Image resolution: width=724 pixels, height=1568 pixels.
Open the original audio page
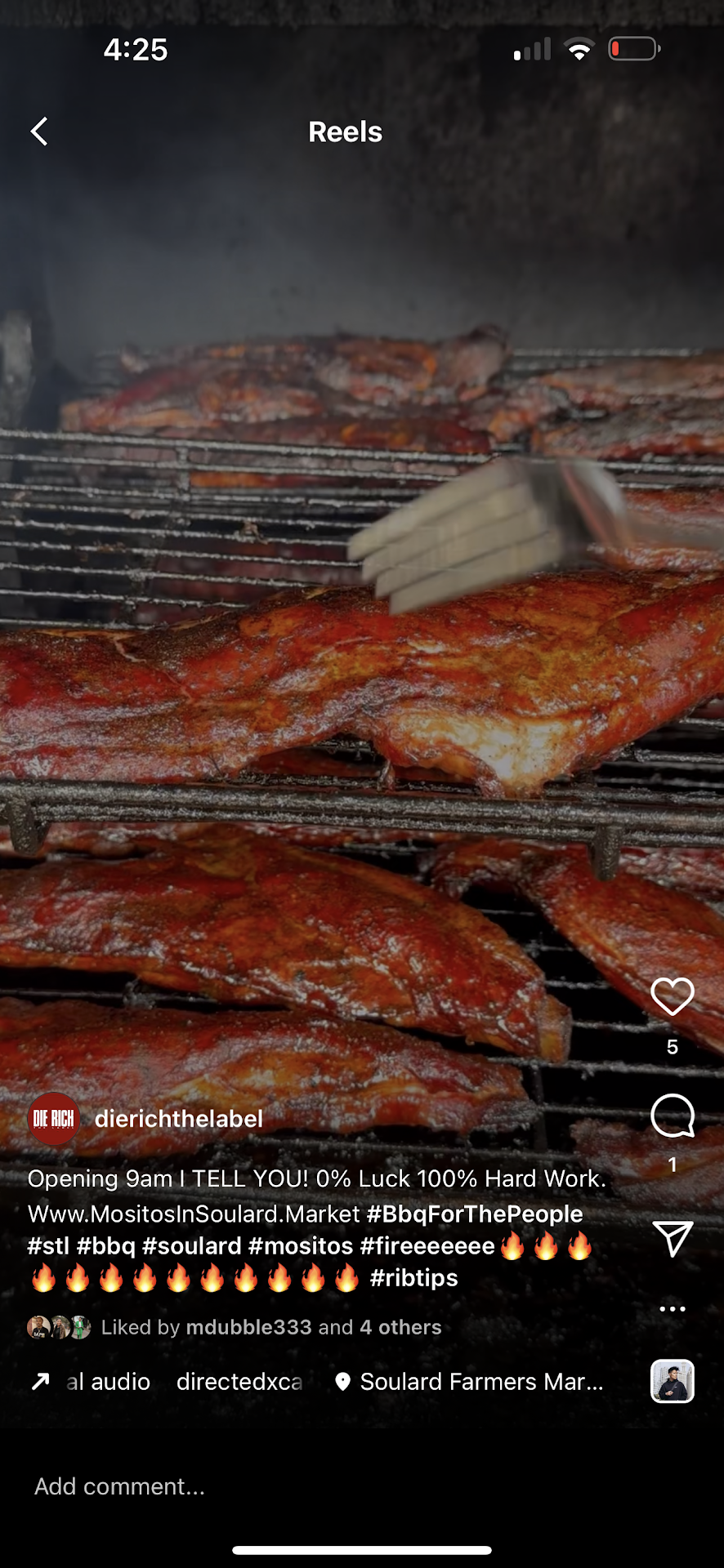pyautogui.click(x=106, y=1382)
